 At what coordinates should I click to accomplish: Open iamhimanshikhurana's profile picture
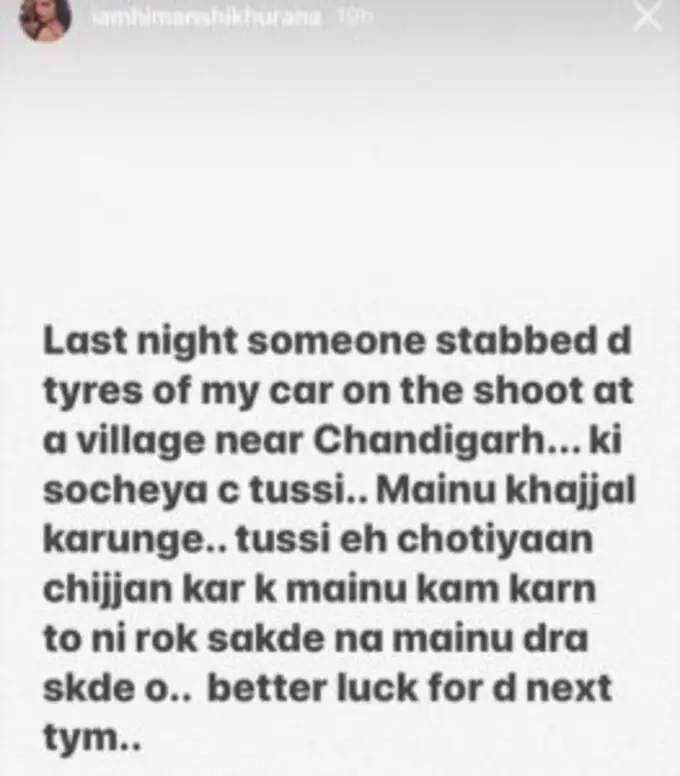45,18
